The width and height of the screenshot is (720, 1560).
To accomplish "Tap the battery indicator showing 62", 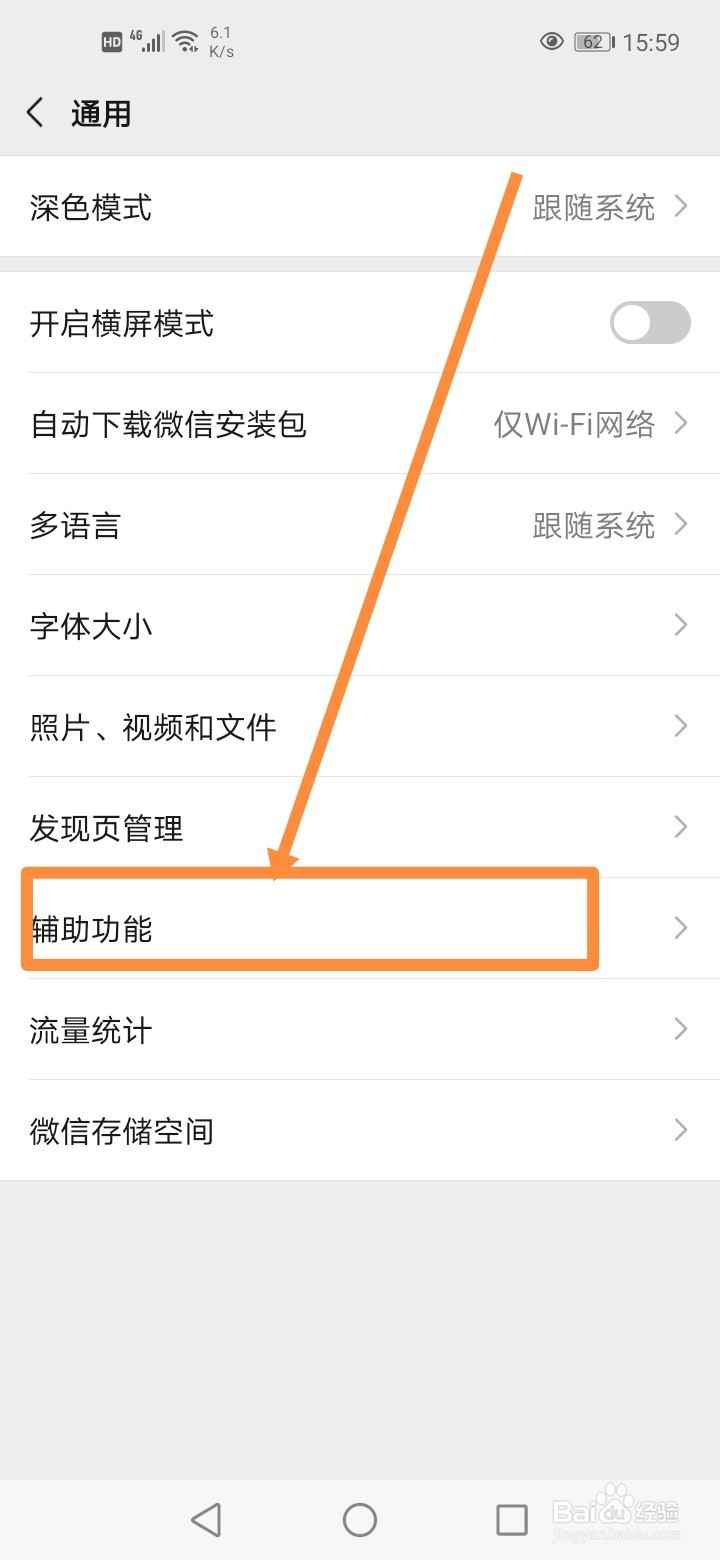I will (592, 41).
